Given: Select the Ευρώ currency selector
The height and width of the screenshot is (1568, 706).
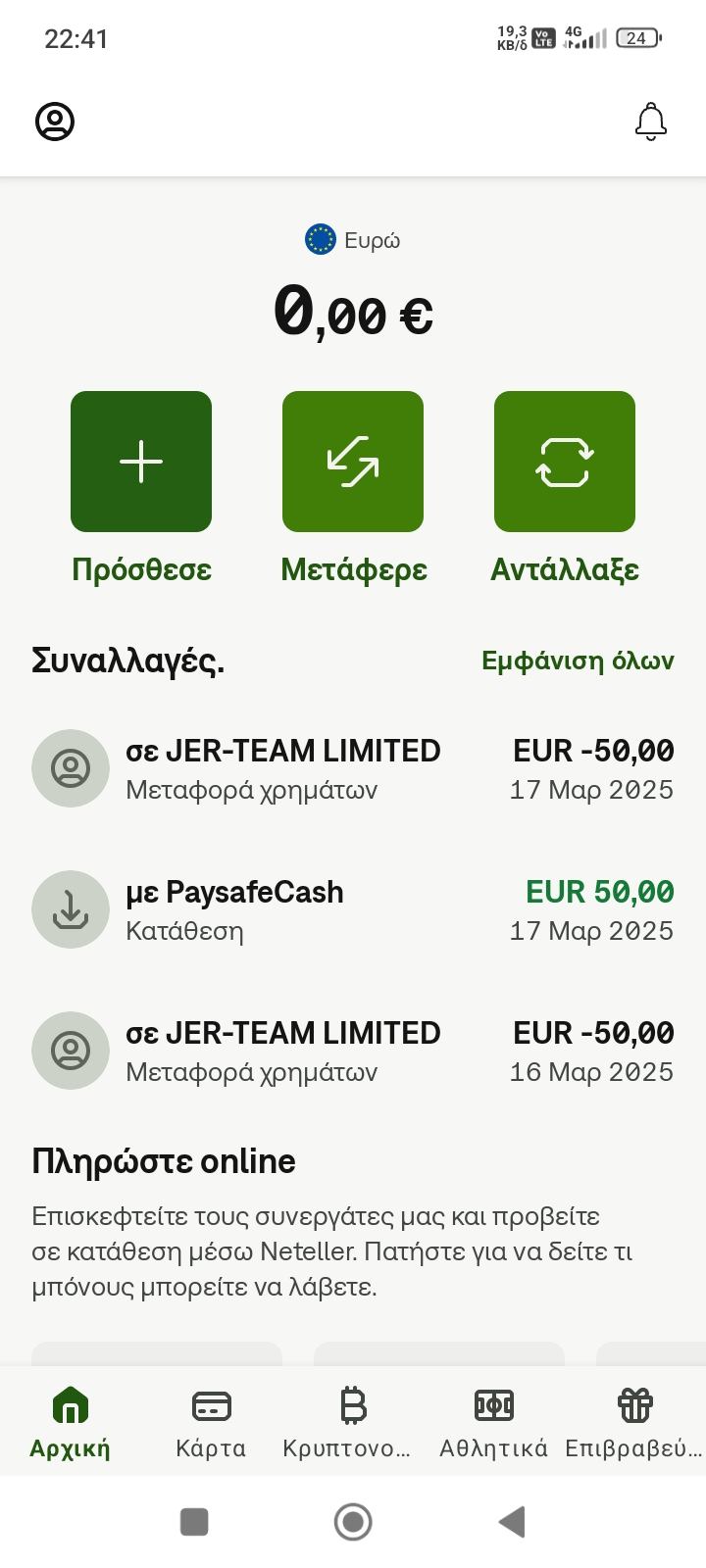Looking at the screenshot, I should (x=353, y=240).
